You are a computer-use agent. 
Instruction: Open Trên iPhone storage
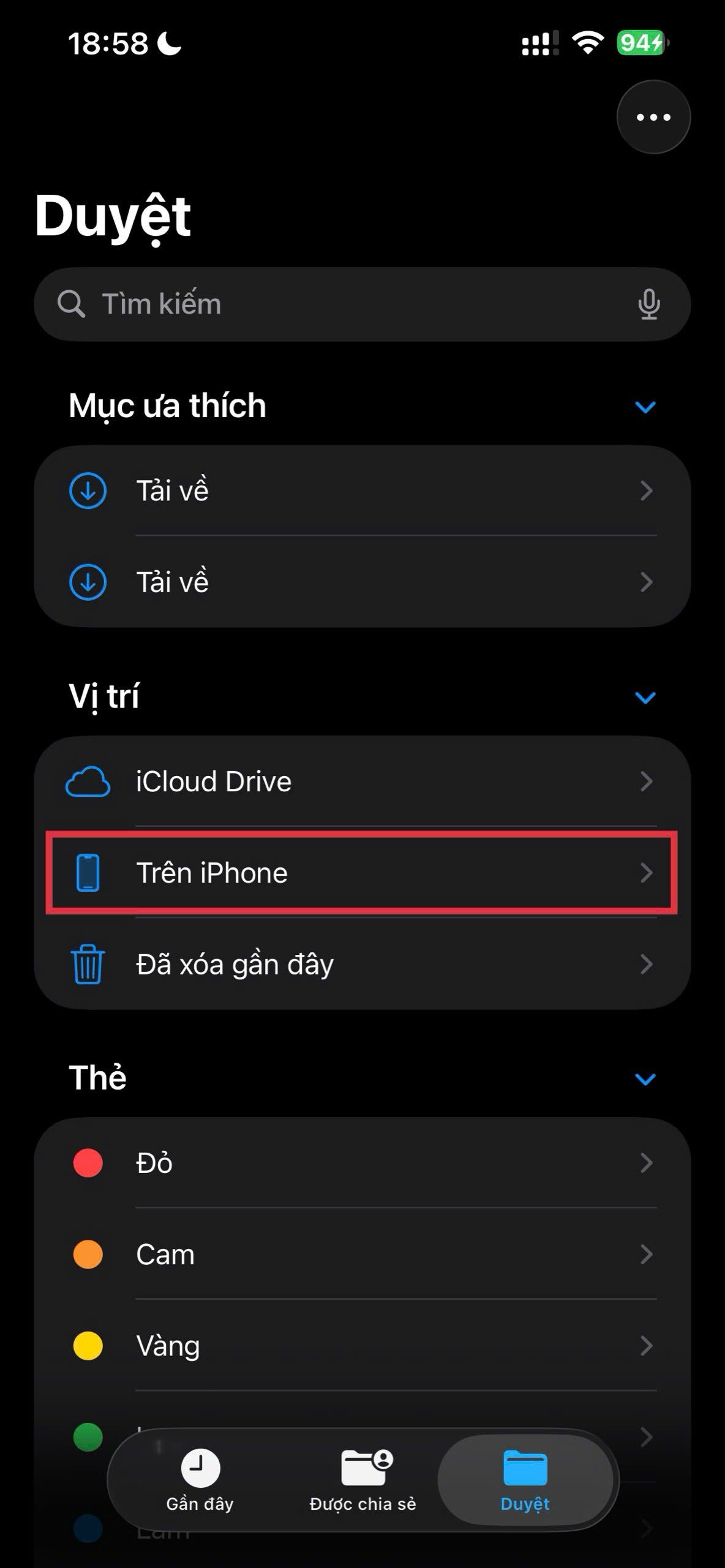(361, 872)
